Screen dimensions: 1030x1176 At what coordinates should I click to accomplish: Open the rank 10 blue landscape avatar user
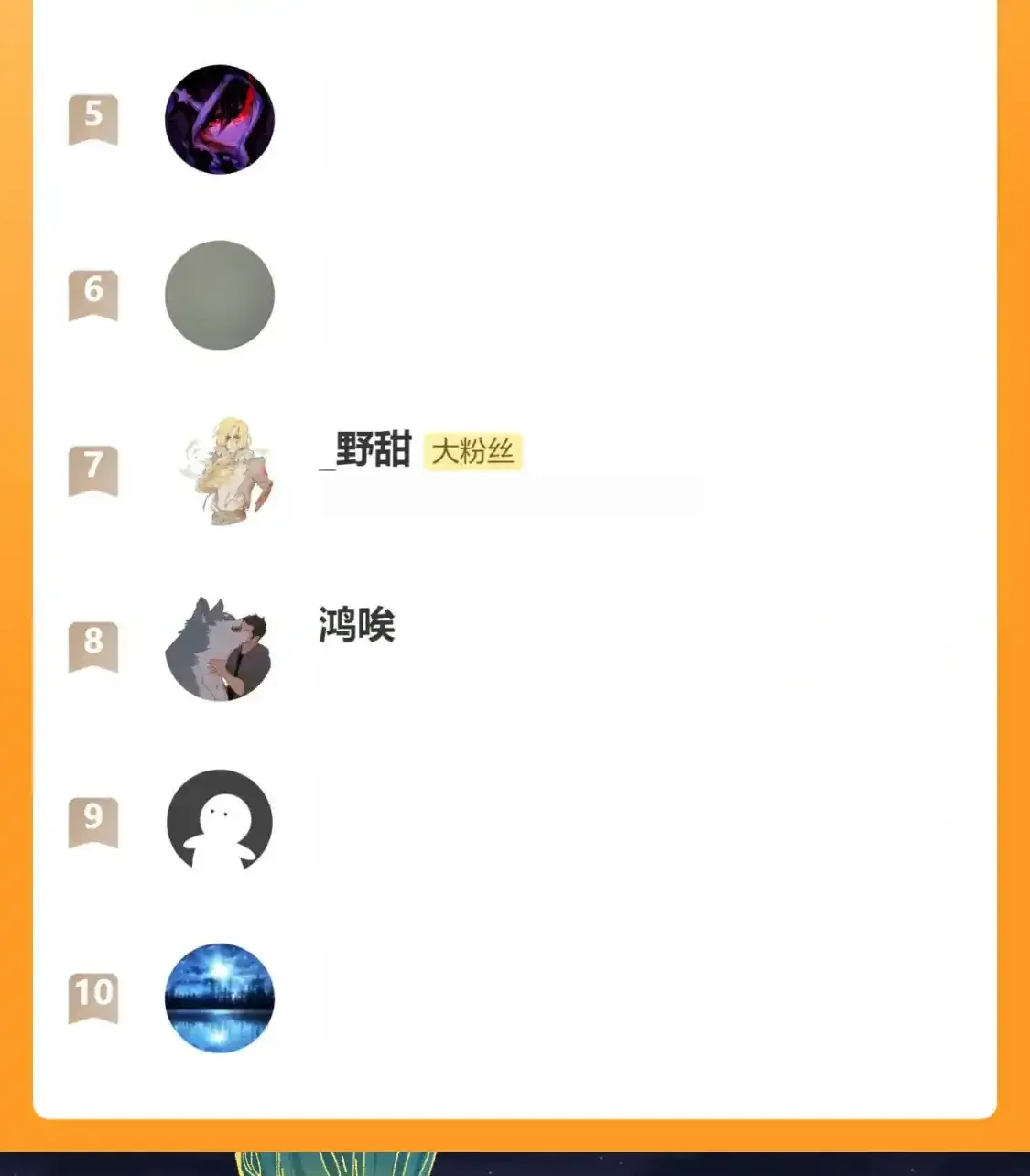click(220, 998)
